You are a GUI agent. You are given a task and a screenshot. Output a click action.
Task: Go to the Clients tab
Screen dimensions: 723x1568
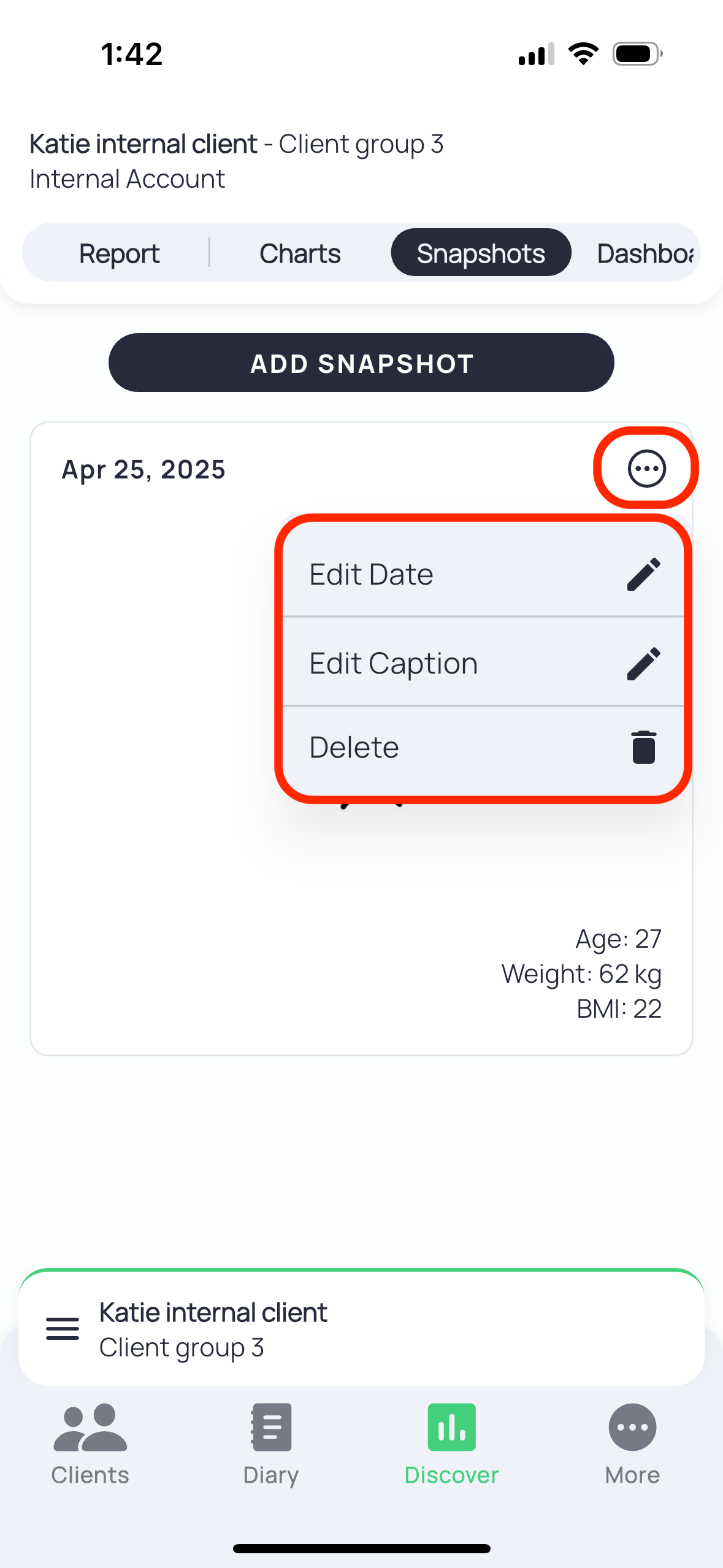click(90, 1444)
